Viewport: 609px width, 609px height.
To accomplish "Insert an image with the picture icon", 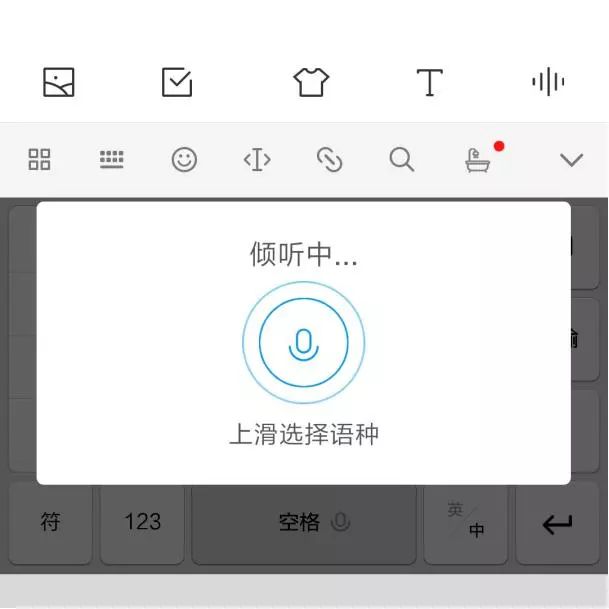I will point(59,82).
